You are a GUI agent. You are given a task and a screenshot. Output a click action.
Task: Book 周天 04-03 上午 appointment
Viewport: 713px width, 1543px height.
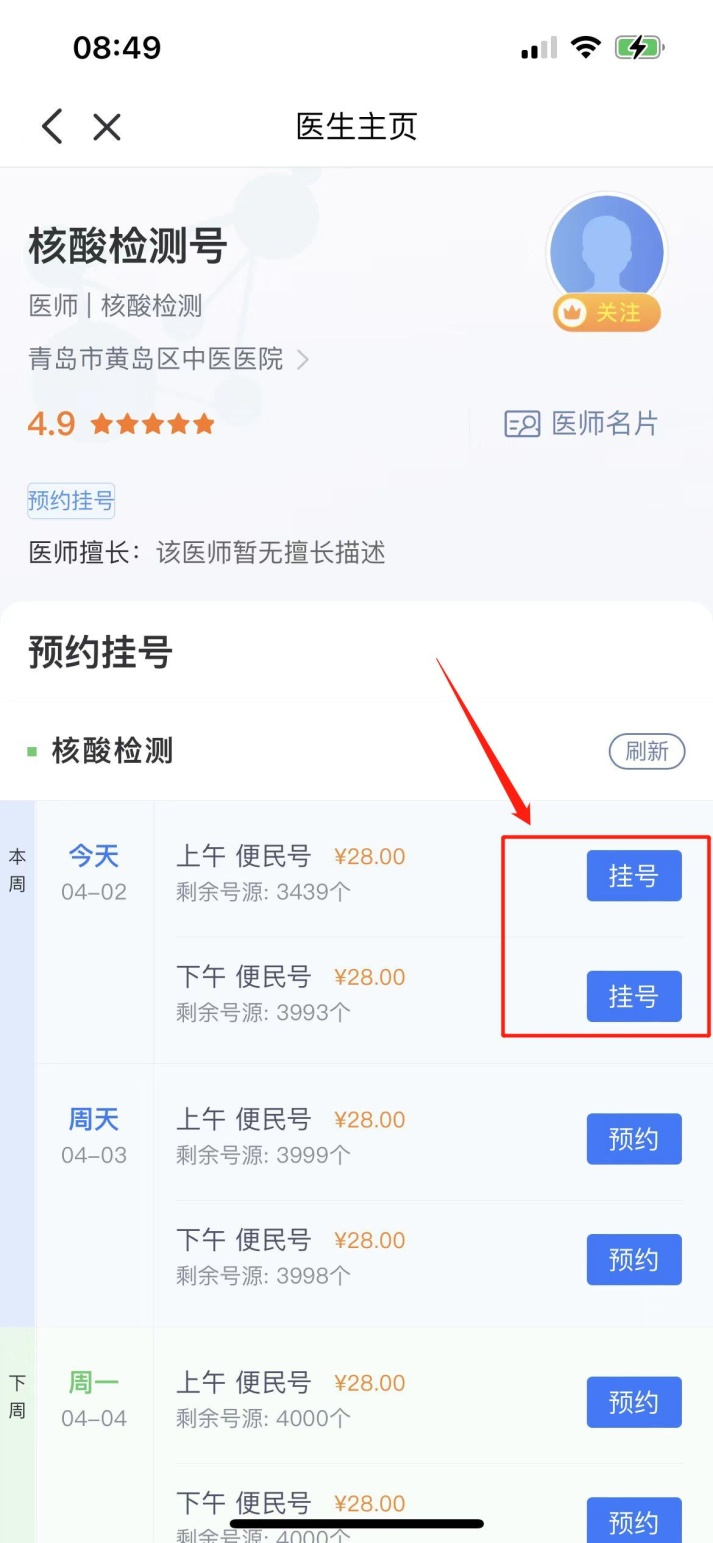coord(633,1139)
